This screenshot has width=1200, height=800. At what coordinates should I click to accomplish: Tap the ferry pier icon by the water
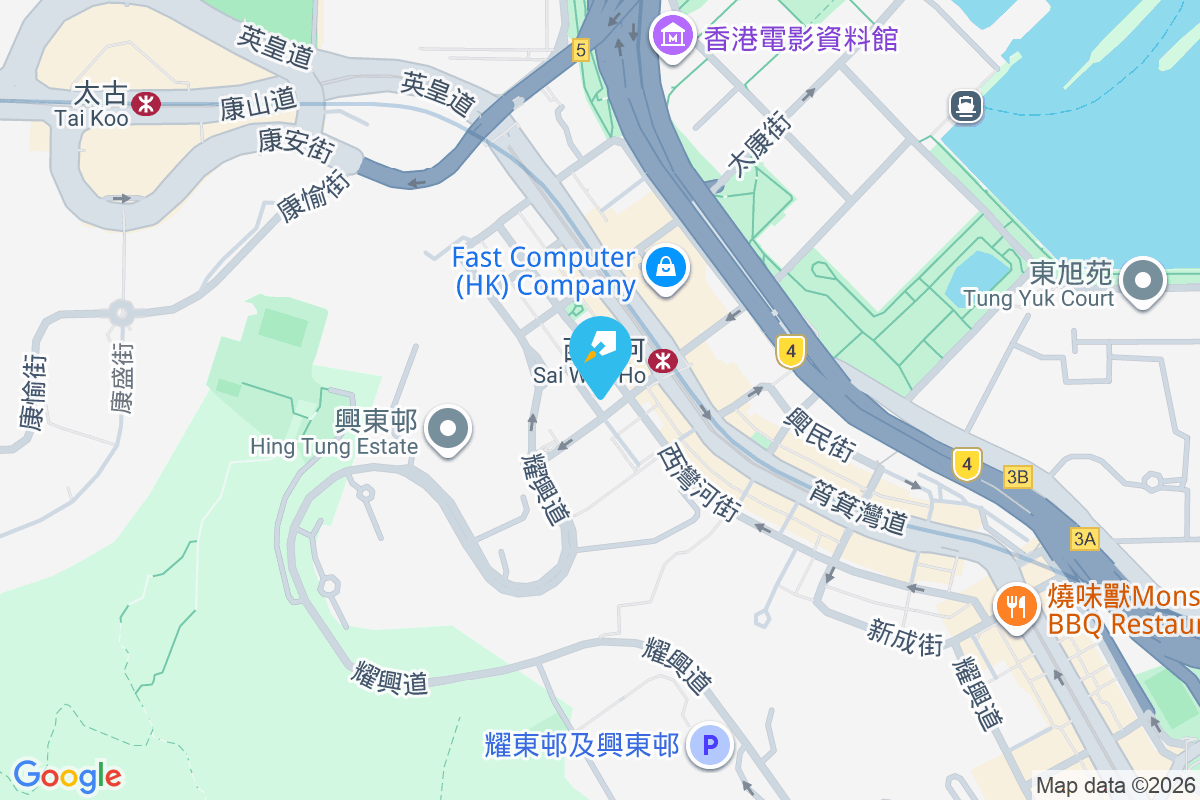[965, 105]
